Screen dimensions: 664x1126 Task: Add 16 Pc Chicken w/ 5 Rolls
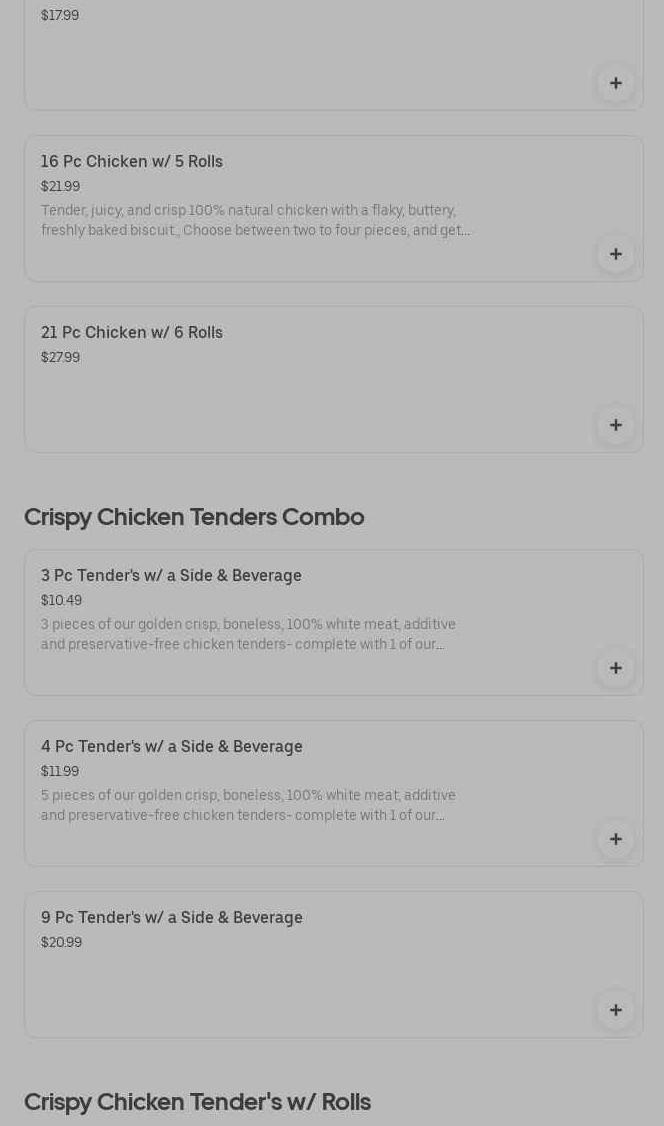pyautogui.click(x=615, y=254)
